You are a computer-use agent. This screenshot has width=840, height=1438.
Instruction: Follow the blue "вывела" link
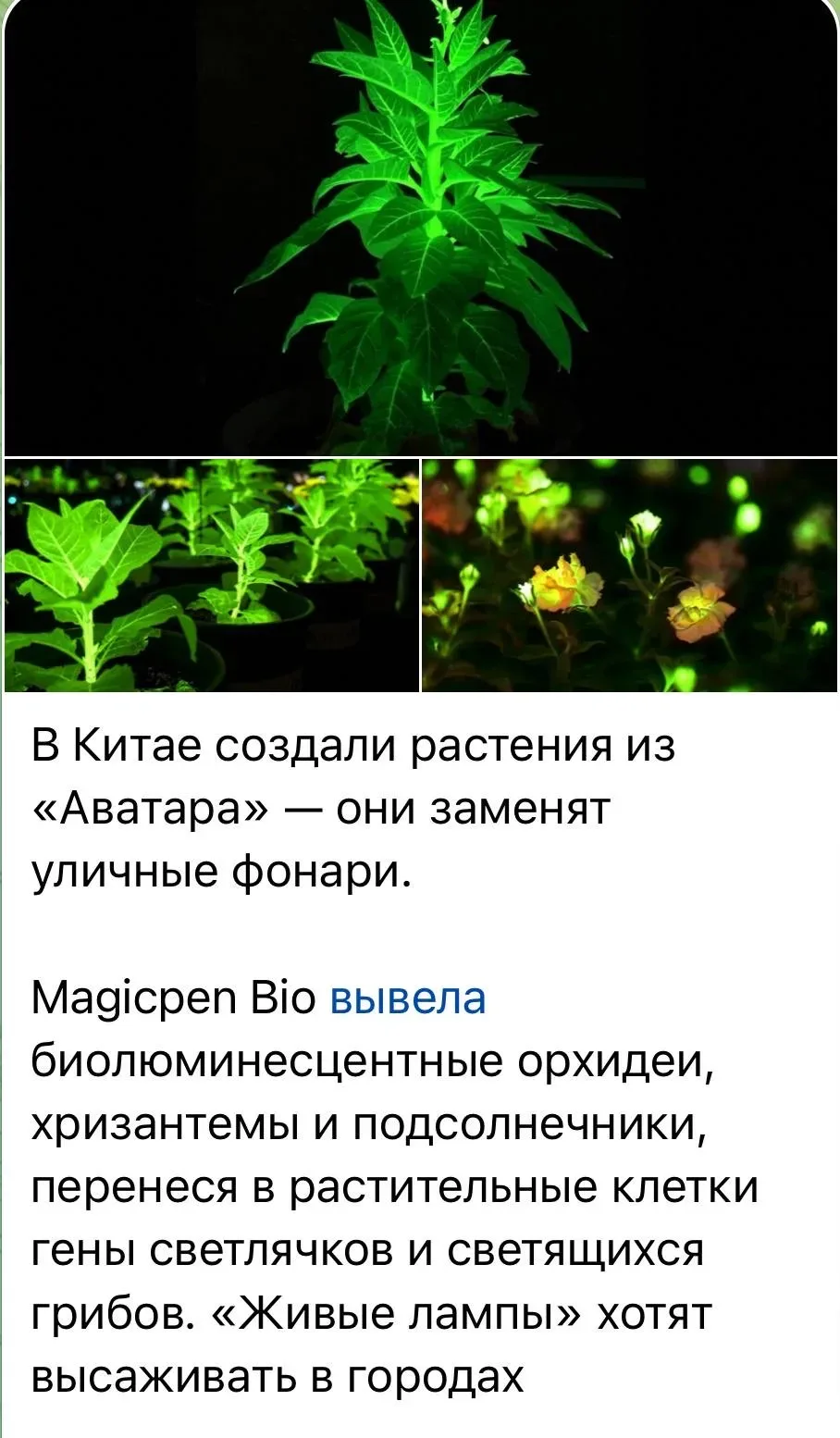pyautogui.click(x=407, y=998)
